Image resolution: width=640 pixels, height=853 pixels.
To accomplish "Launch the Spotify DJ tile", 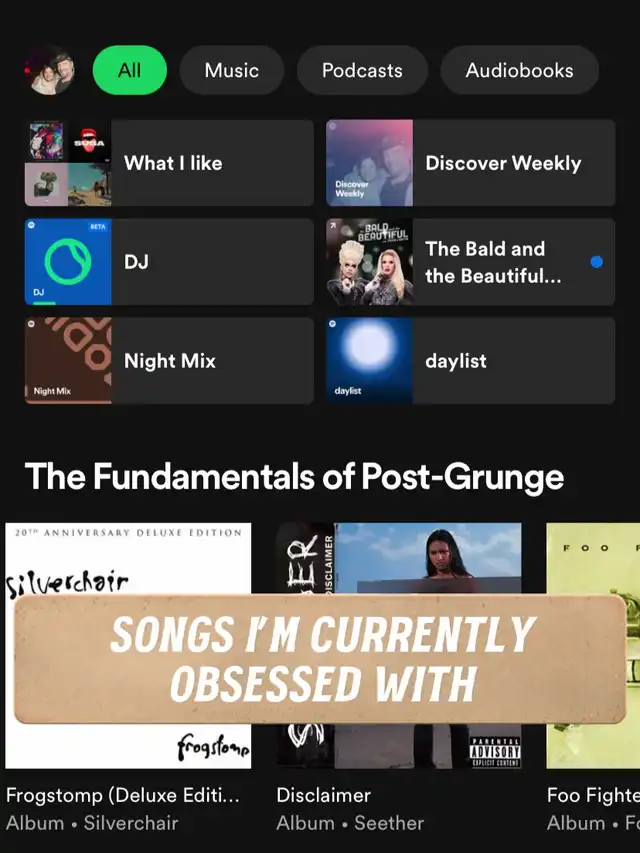I will (169, 261).
